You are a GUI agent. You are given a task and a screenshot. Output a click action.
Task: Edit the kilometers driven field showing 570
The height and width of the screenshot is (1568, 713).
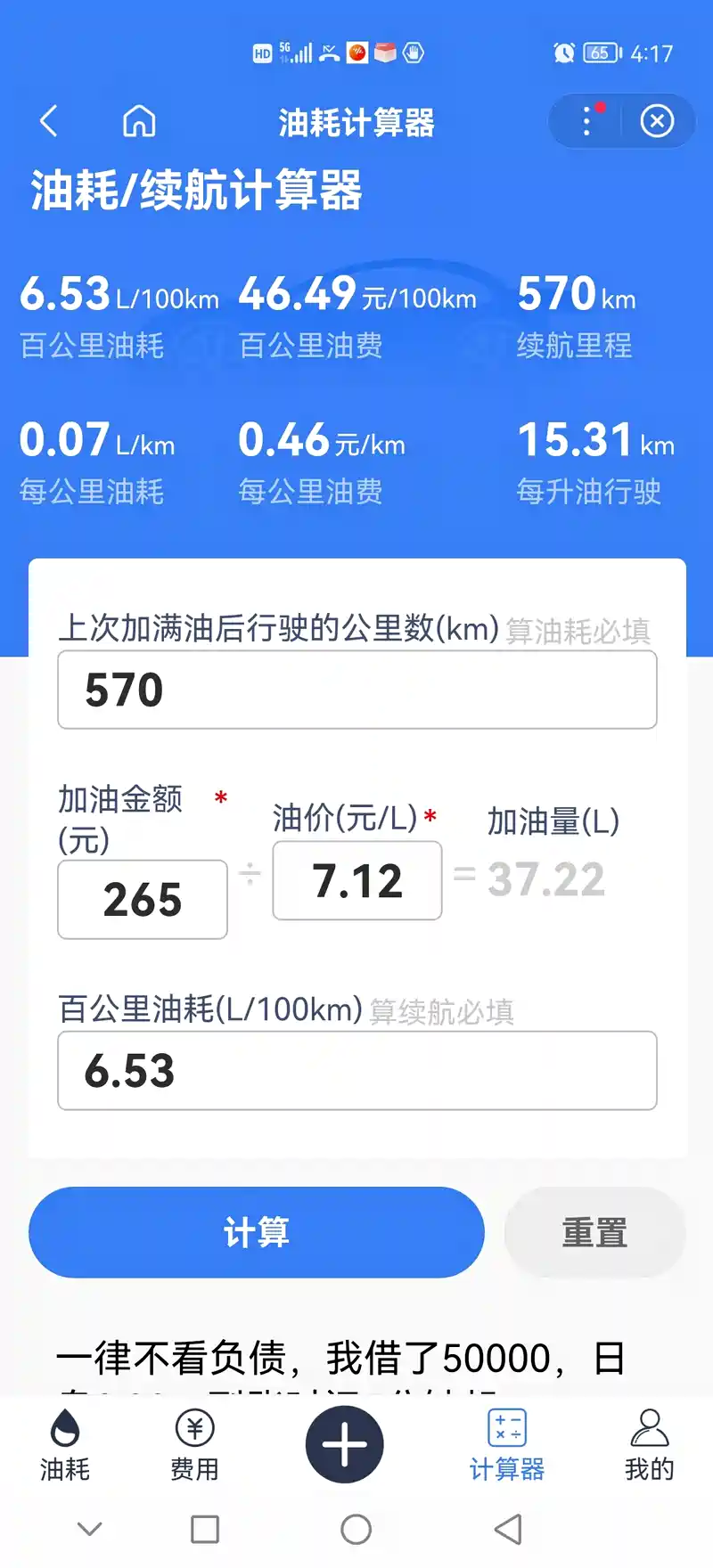tap(356, 690)
